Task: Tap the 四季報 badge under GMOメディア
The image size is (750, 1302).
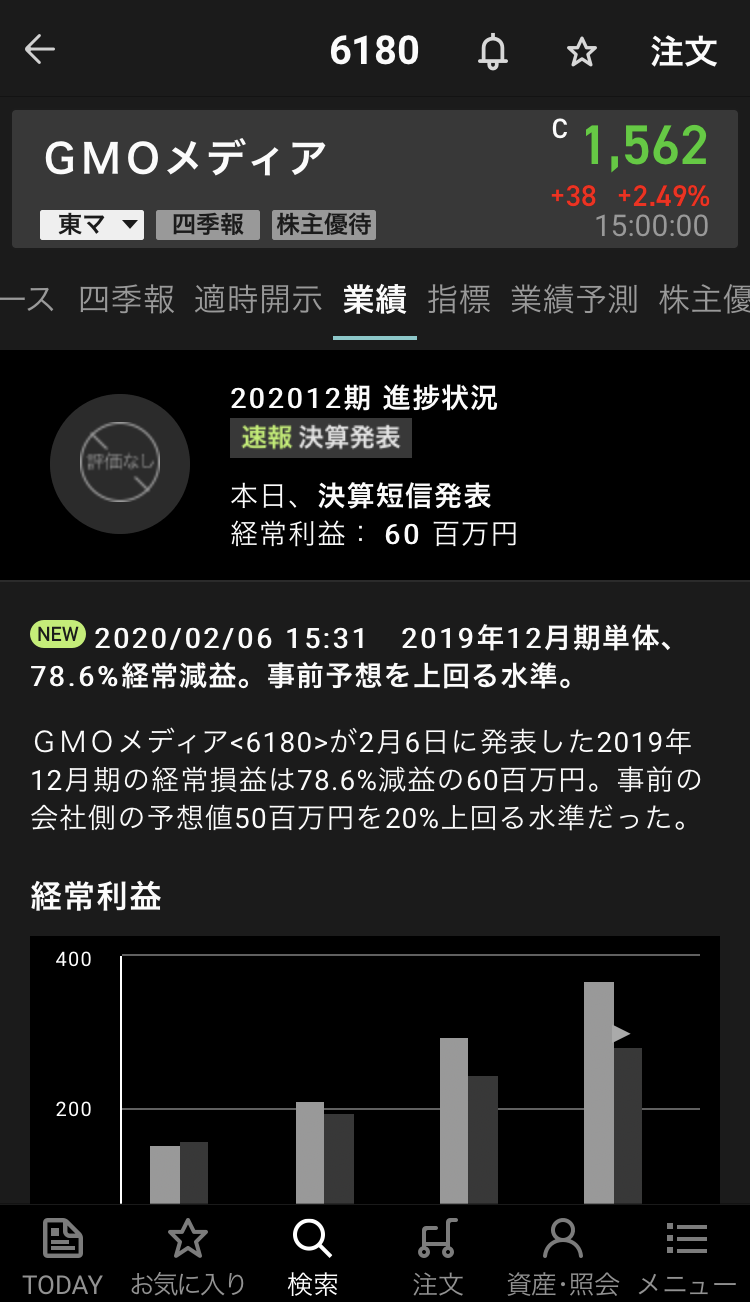Action: point(208,225)
